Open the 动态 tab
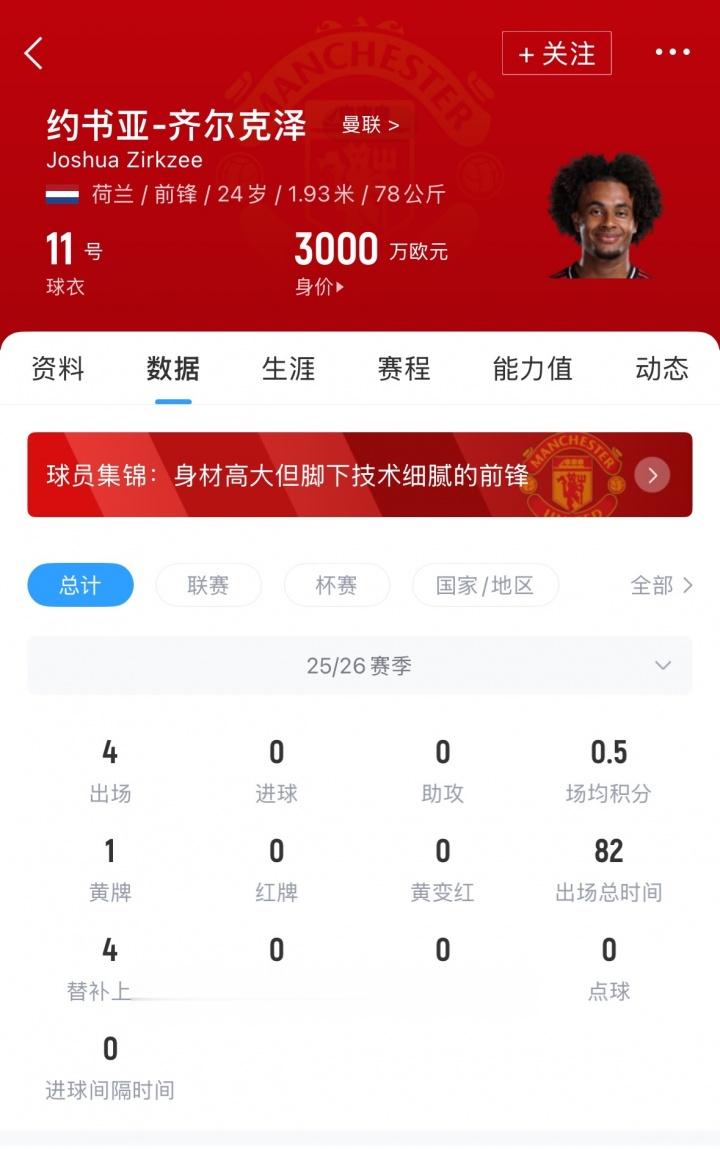This screenshot has width=720, height=1149. pyautogui.click(x=662, y=369)
